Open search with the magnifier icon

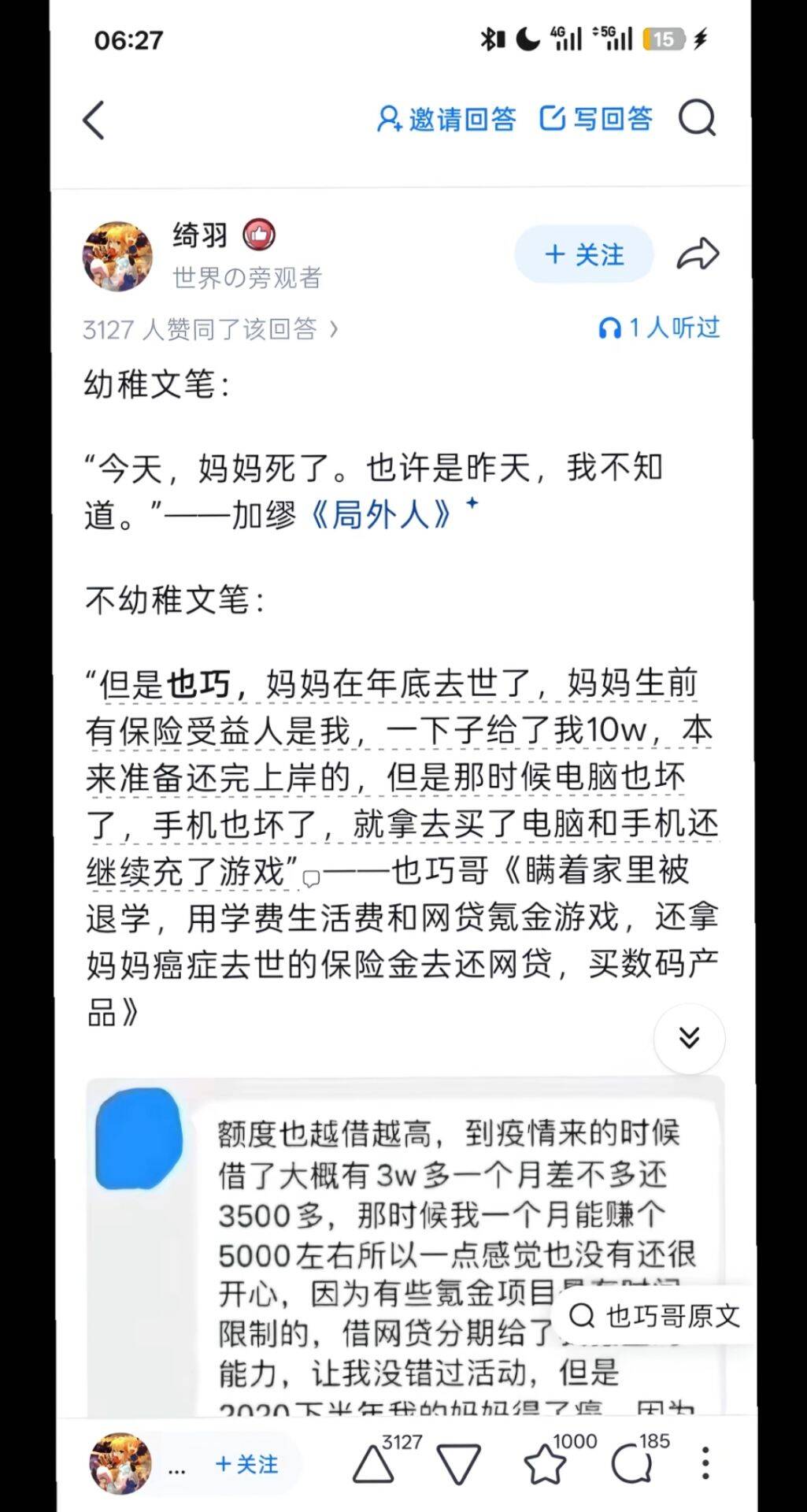coord(697,119)
